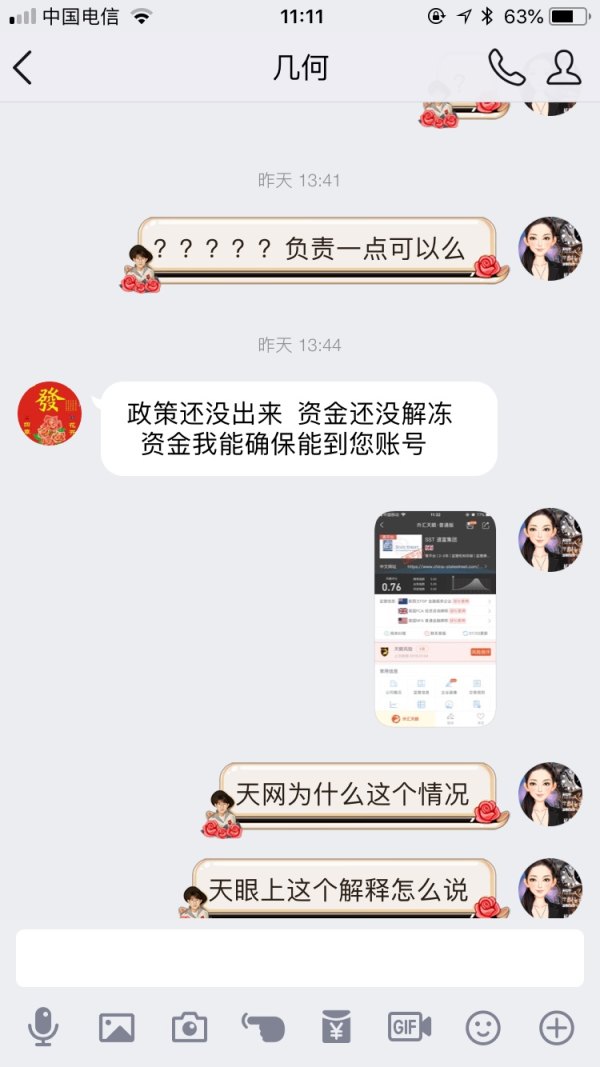Open the GIF video option

click(x=409, y=1027)
